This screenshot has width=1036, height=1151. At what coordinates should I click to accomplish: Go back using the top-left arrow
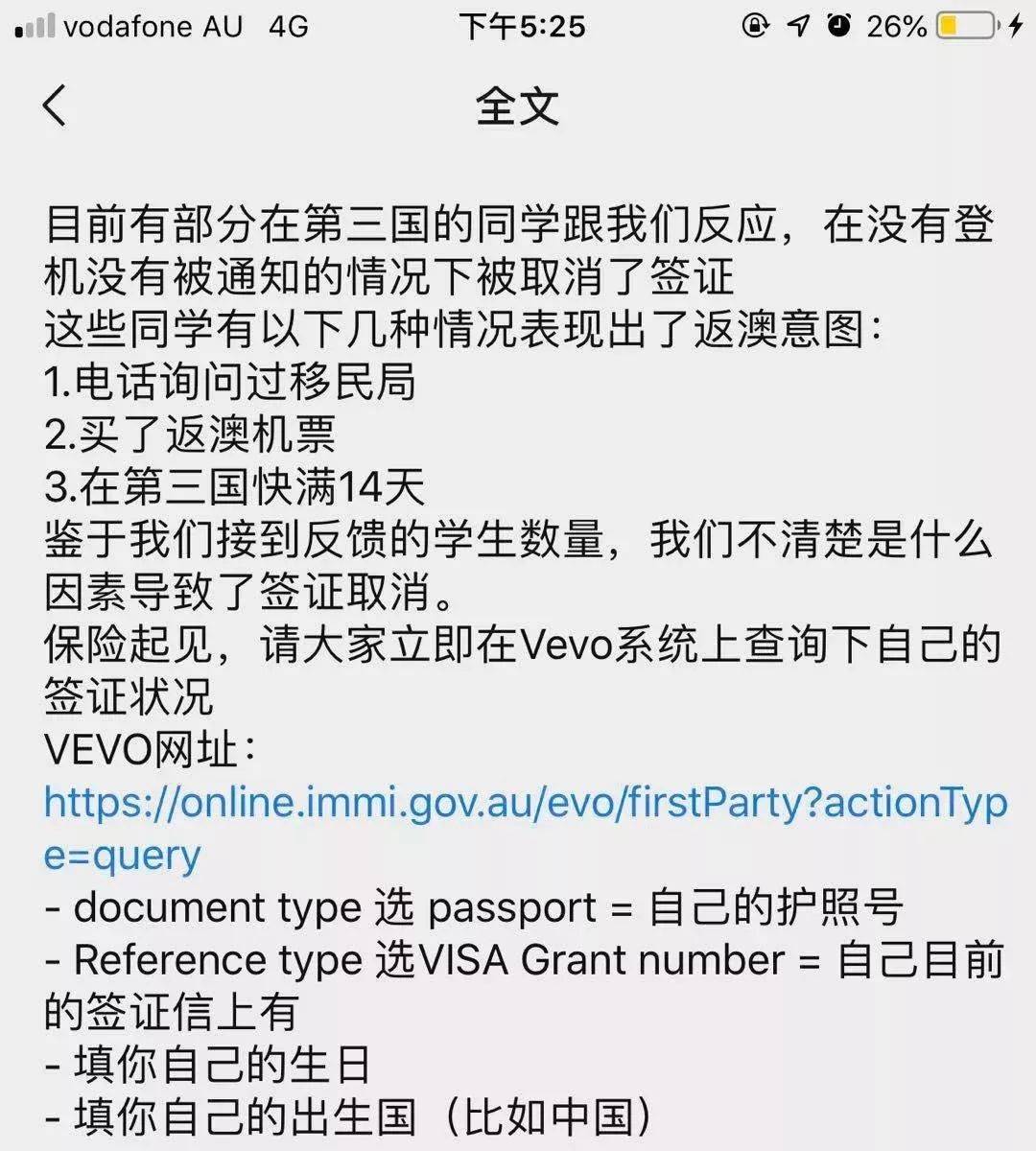coord(56,105)
